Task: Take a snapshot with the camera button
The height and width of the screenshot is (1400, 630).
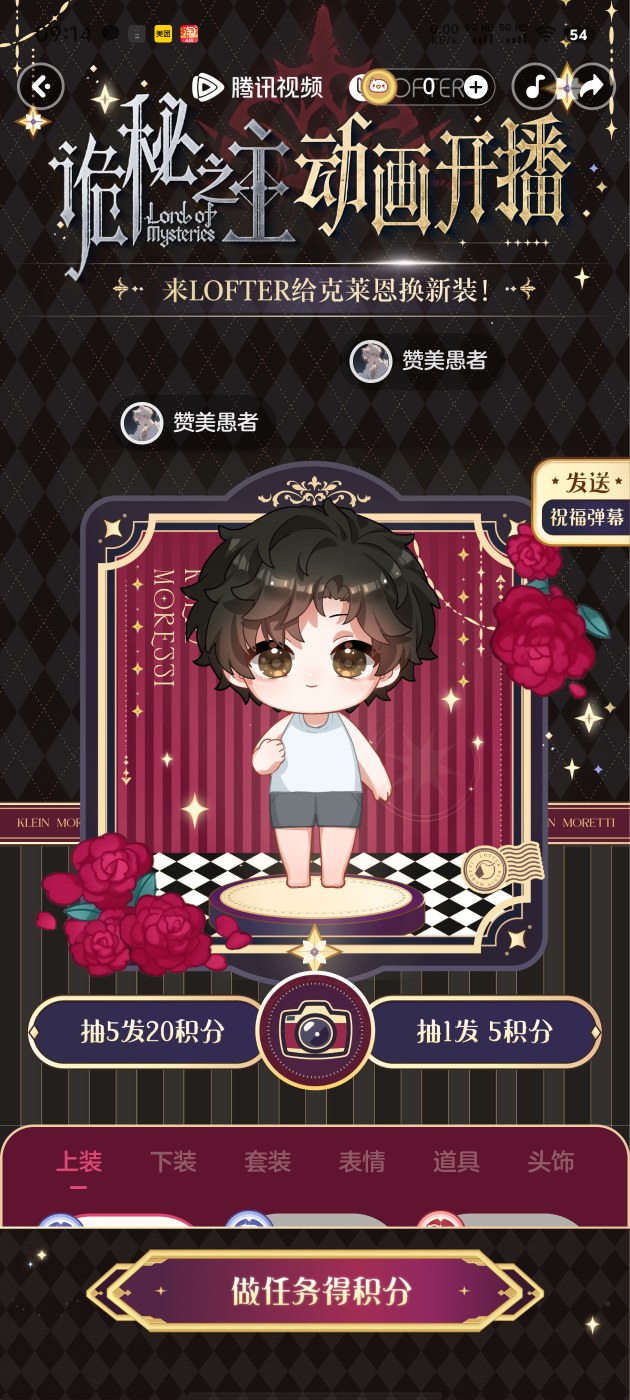Action: (x=315, y=1032)
